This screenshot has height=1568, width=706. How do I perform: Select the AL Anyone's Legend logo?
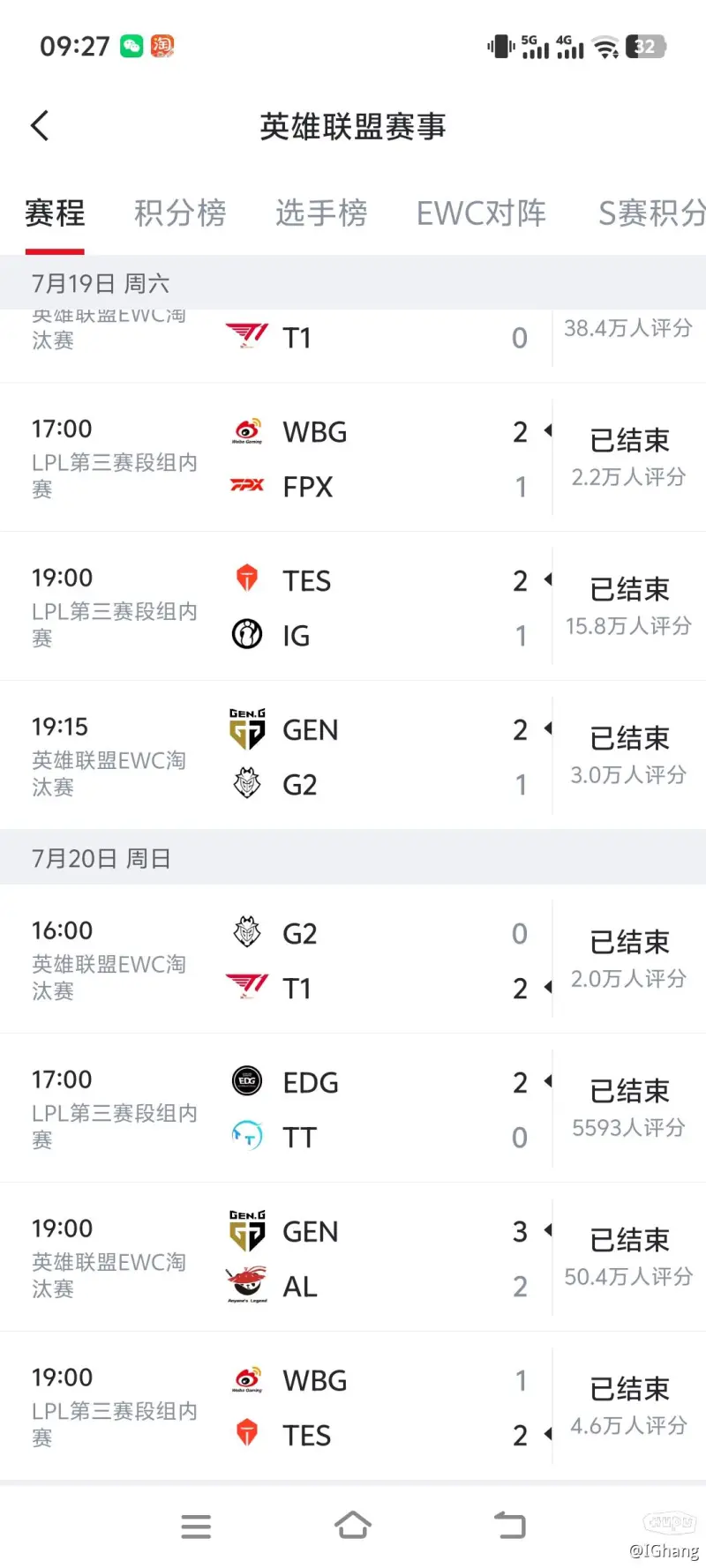[245, 1285]
